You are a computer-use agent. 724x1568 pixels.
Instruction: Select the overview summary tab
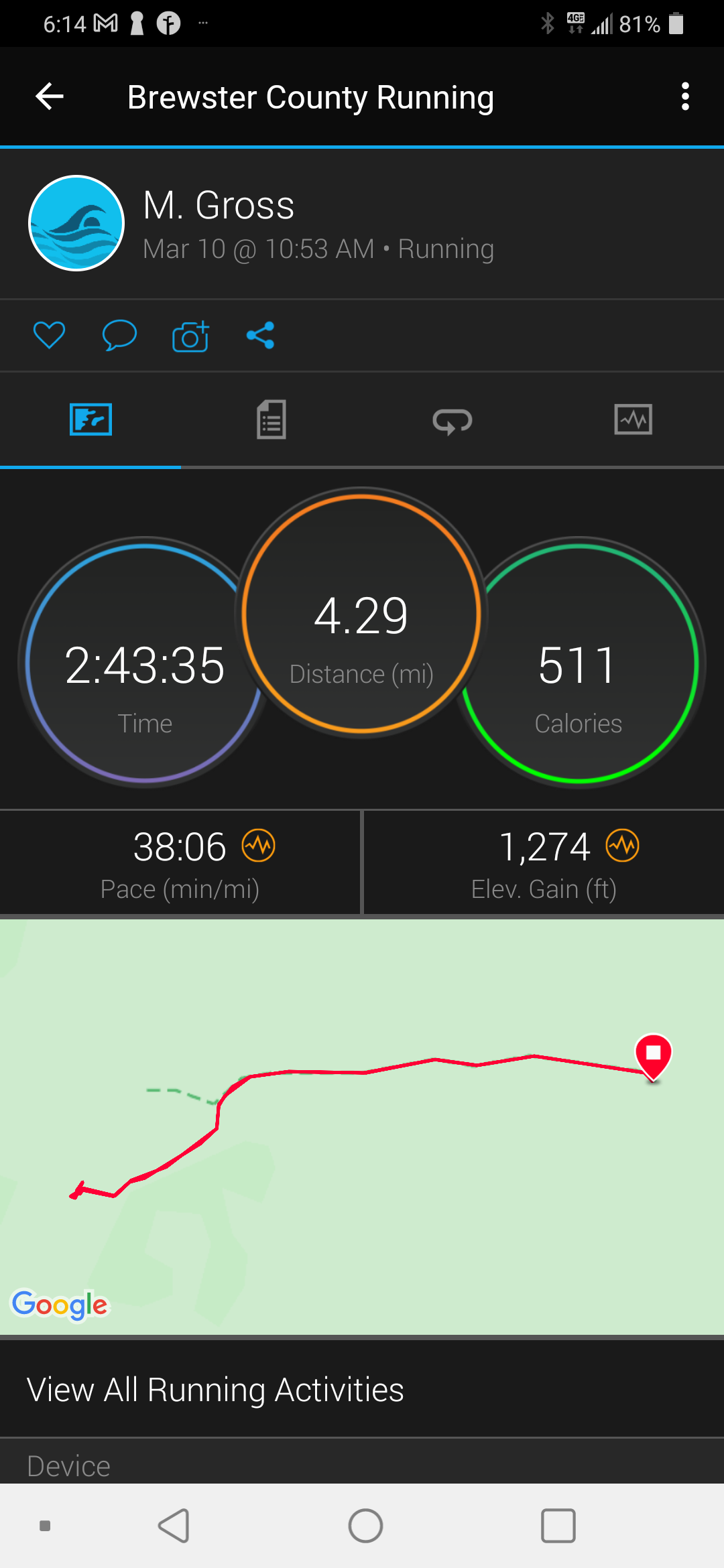90,420
